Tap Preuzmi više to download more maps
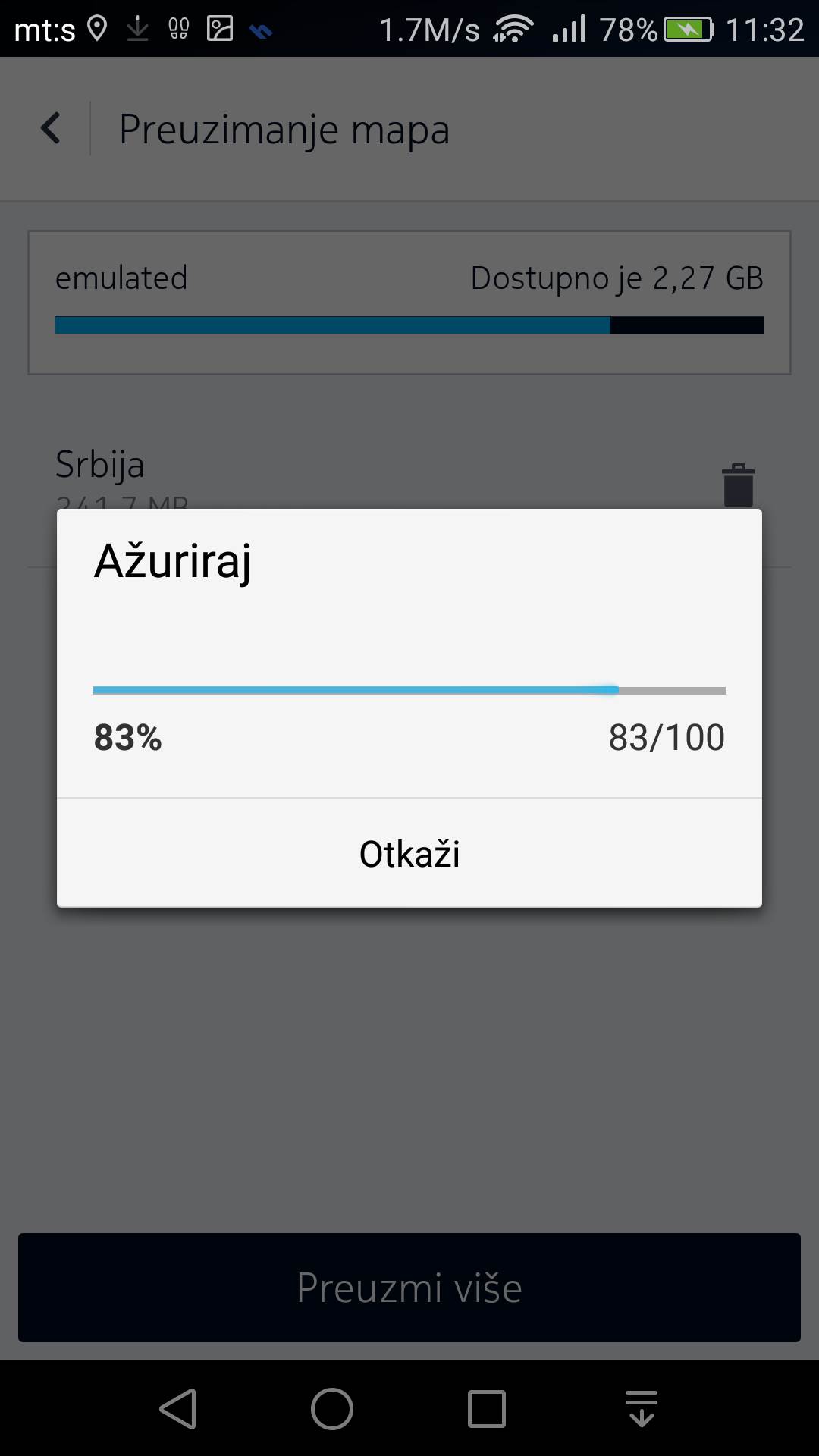Screen dimensions: 819x1456 tap(409, 1288)
